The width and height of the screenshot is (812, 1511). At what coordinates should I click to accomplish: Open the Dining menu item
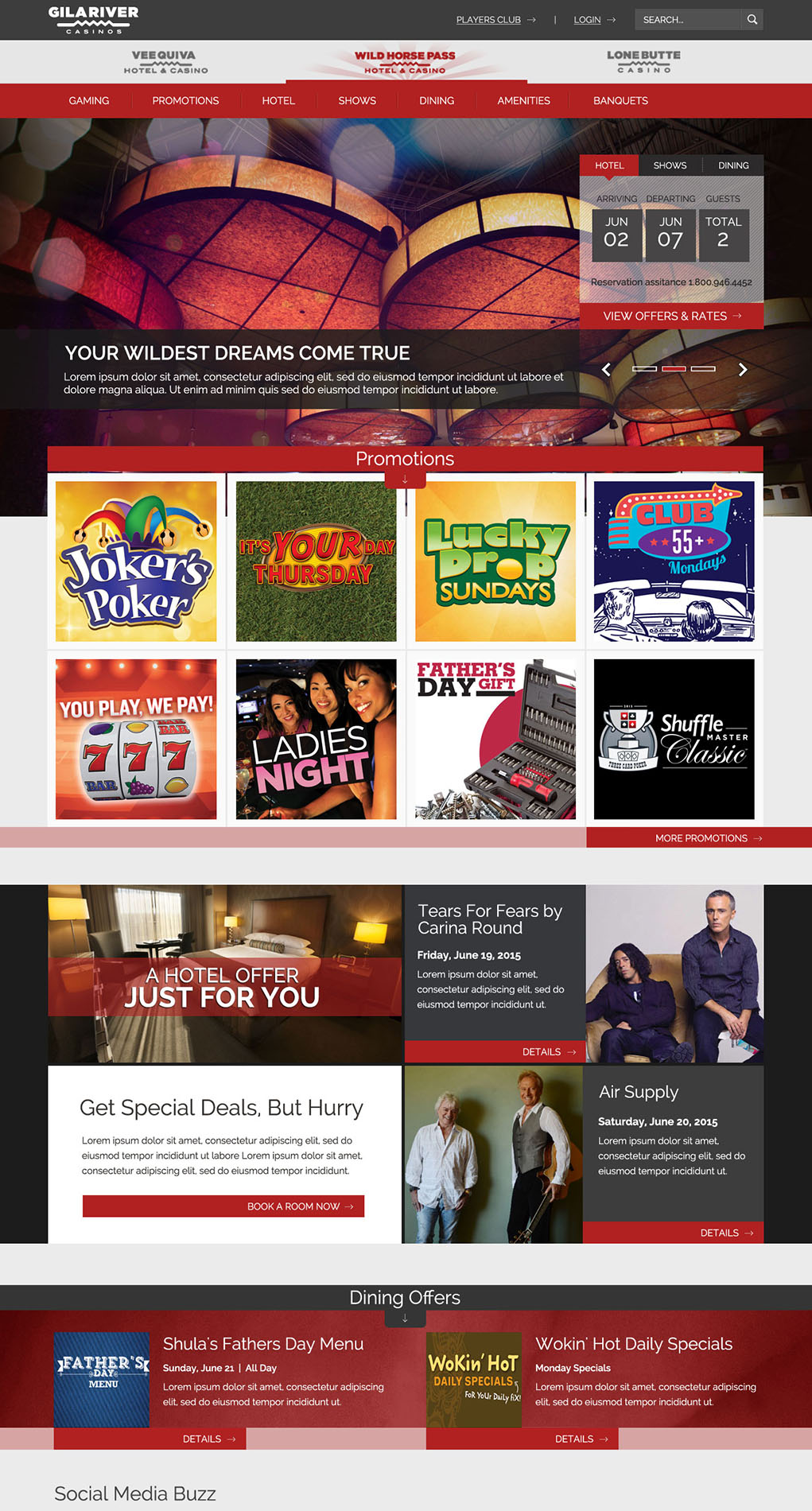pyautogui.click(x=437, y=101)
